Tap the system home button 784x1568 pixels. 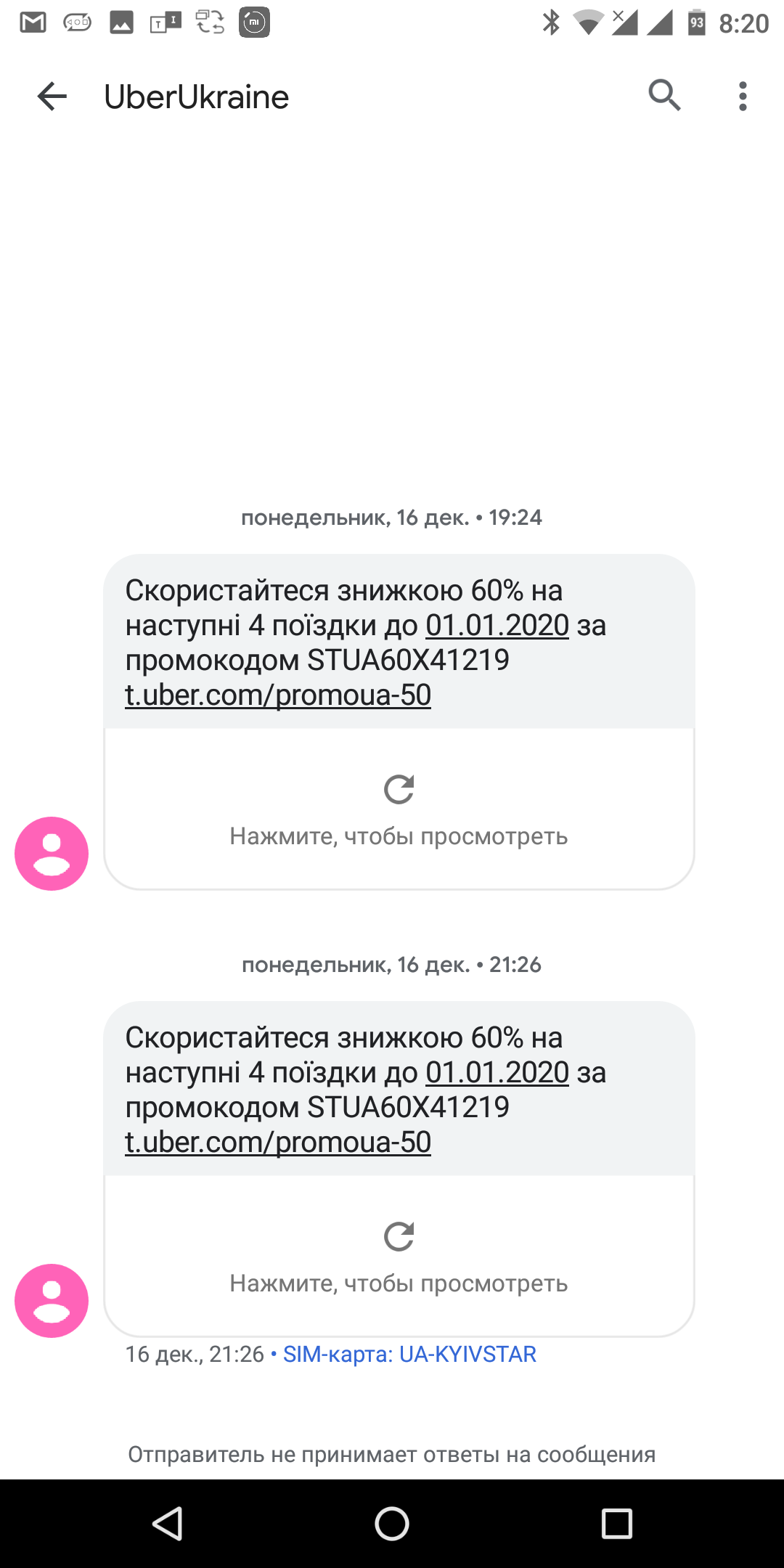coord(392,1523)
